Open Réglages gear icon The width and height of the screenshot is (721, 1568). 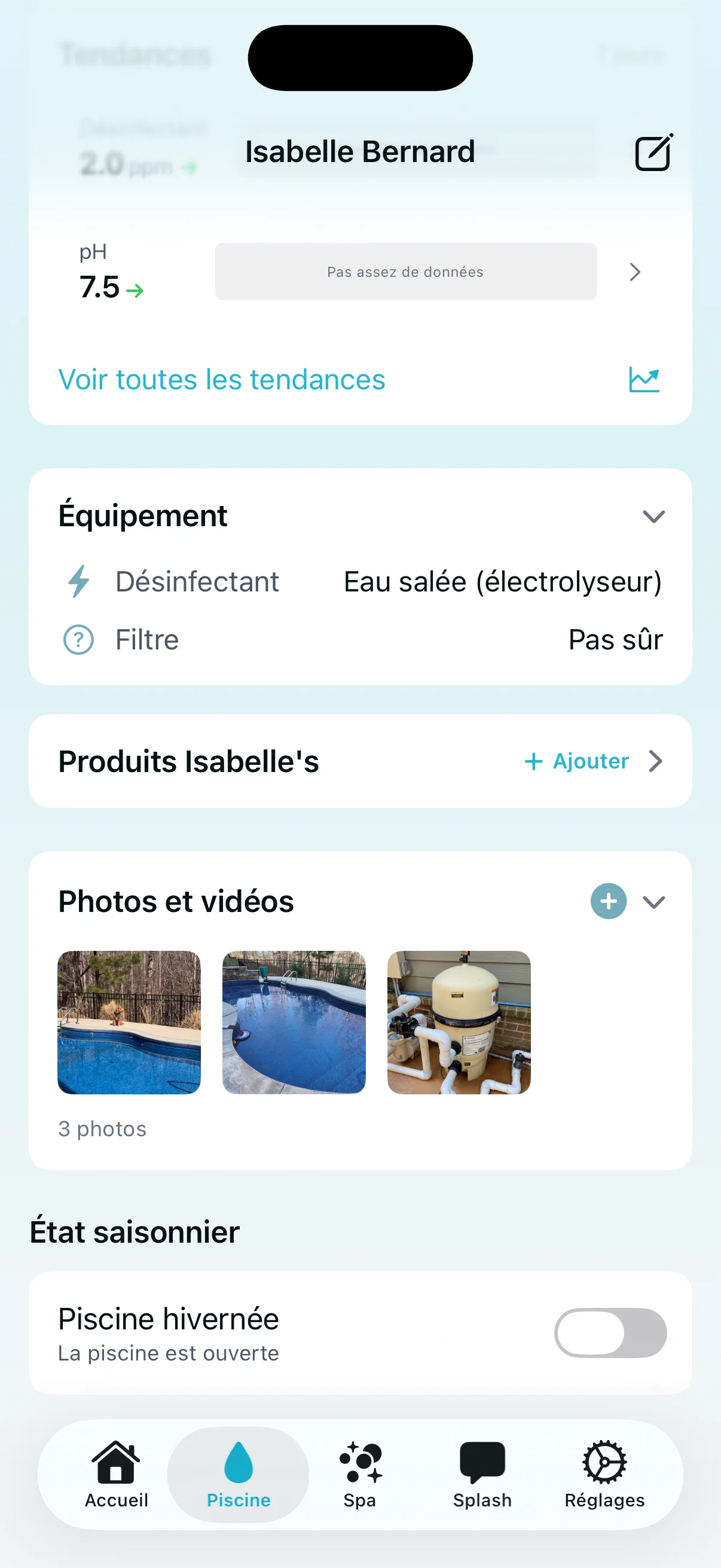point(604,1461)
